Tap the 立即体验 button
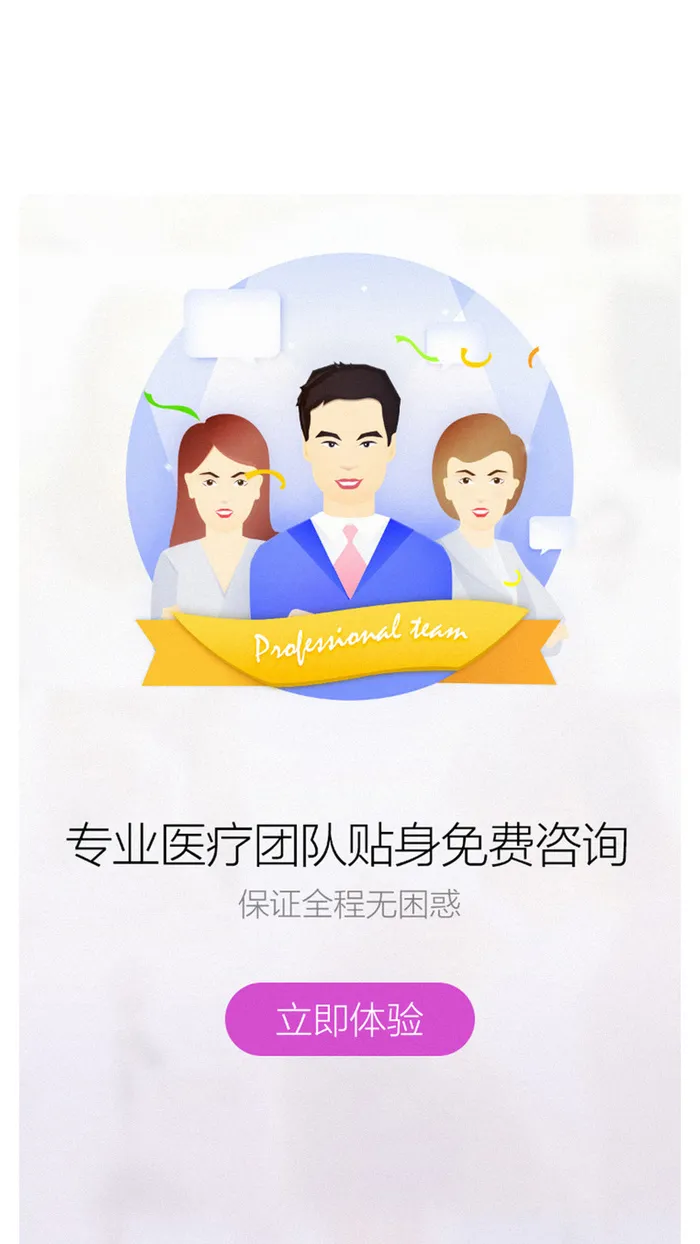 (x=350, y=1019)
